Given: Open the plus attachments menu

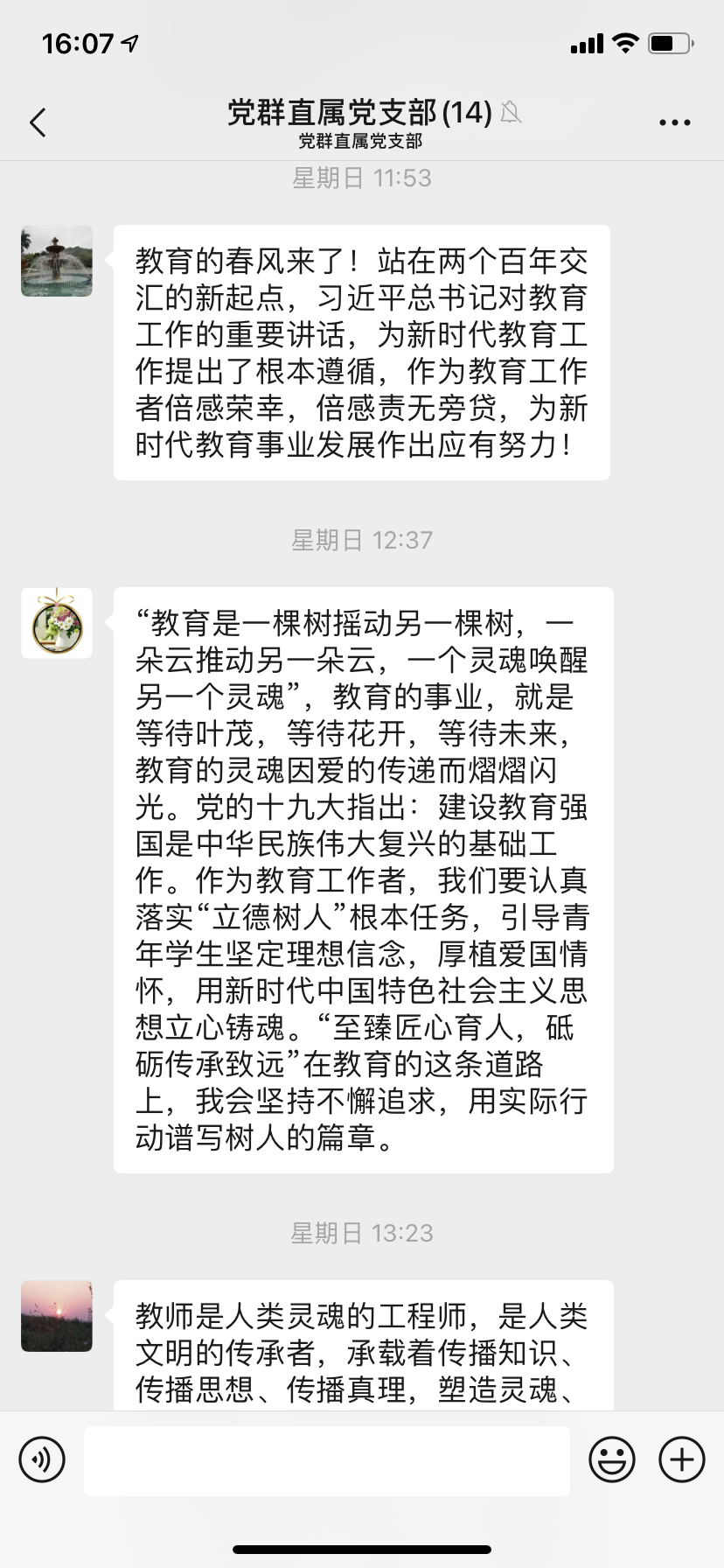Looking at the screenshot, I should (681, 1460).
